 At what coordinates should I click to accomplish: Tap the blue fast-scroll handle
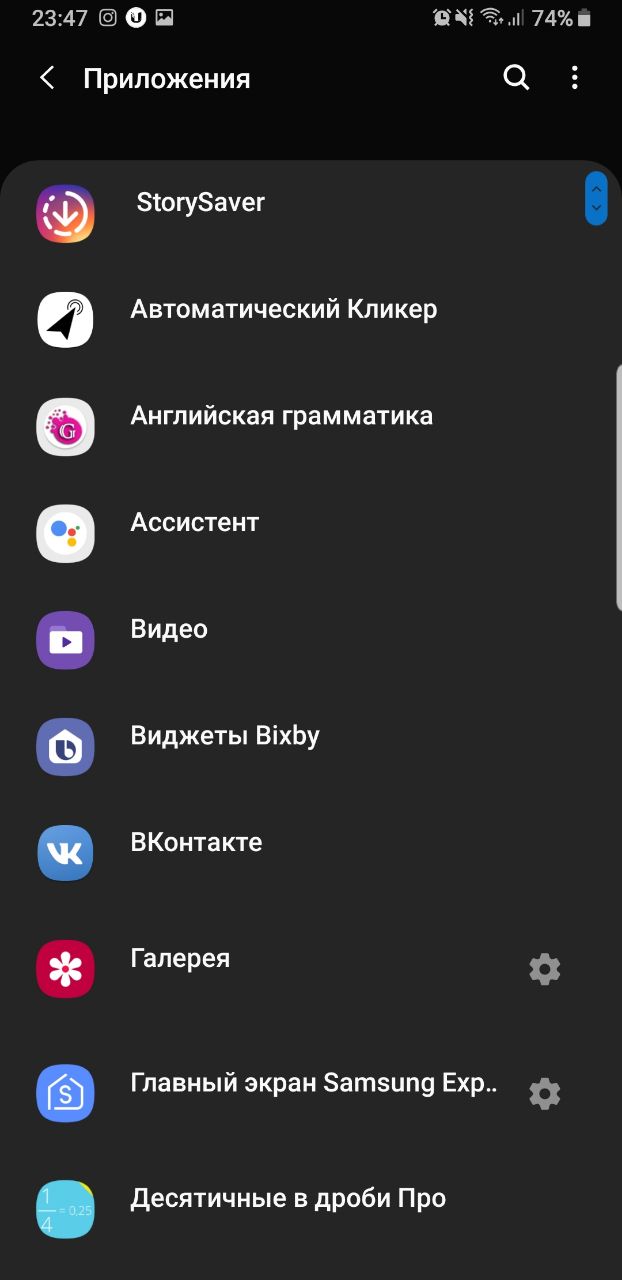coord(596,198)
